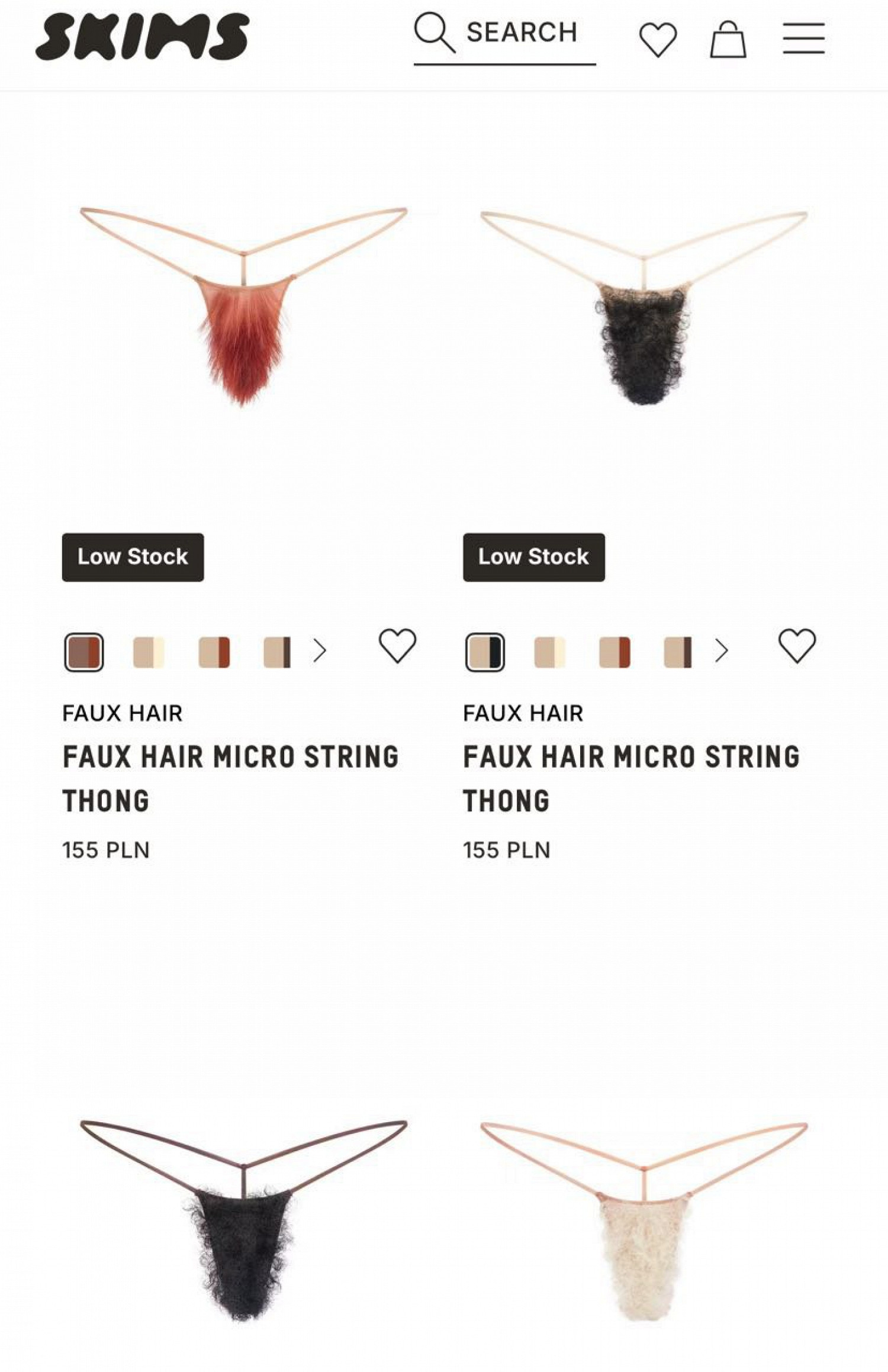This screenshot has width=888, height=1372.
Task: Open the wishlist heart in the header
Action: 658,40
